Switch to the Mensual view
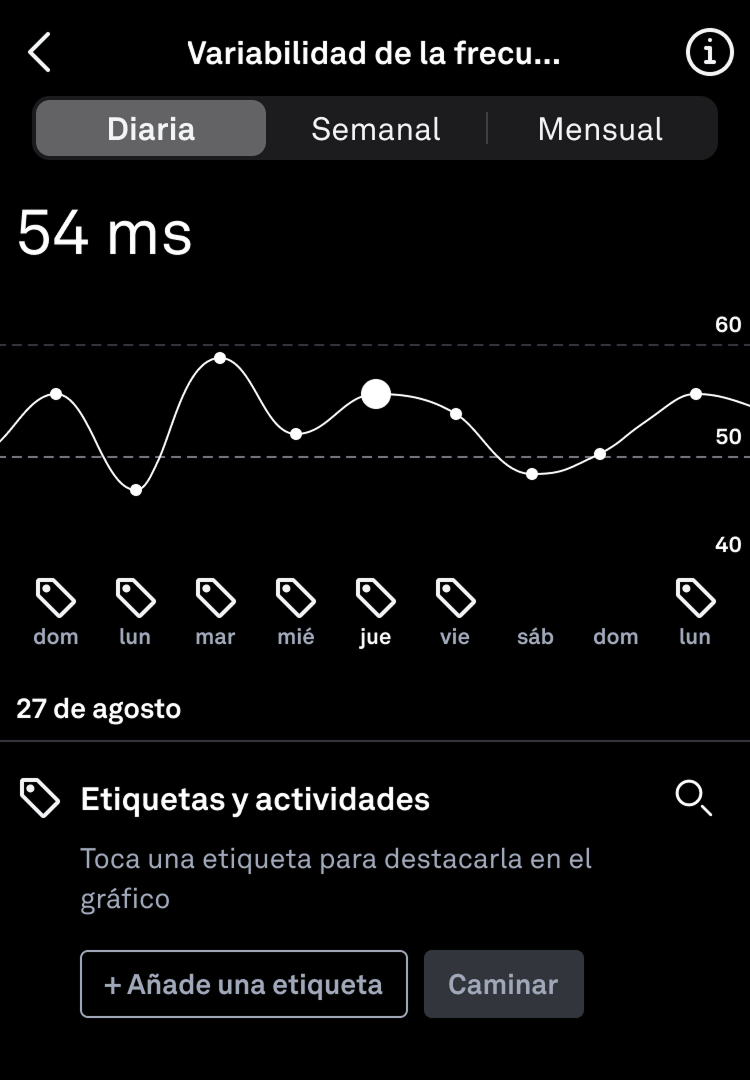Image resolution: width=750 pixels, height=1080 pixels. pos(600,129)
